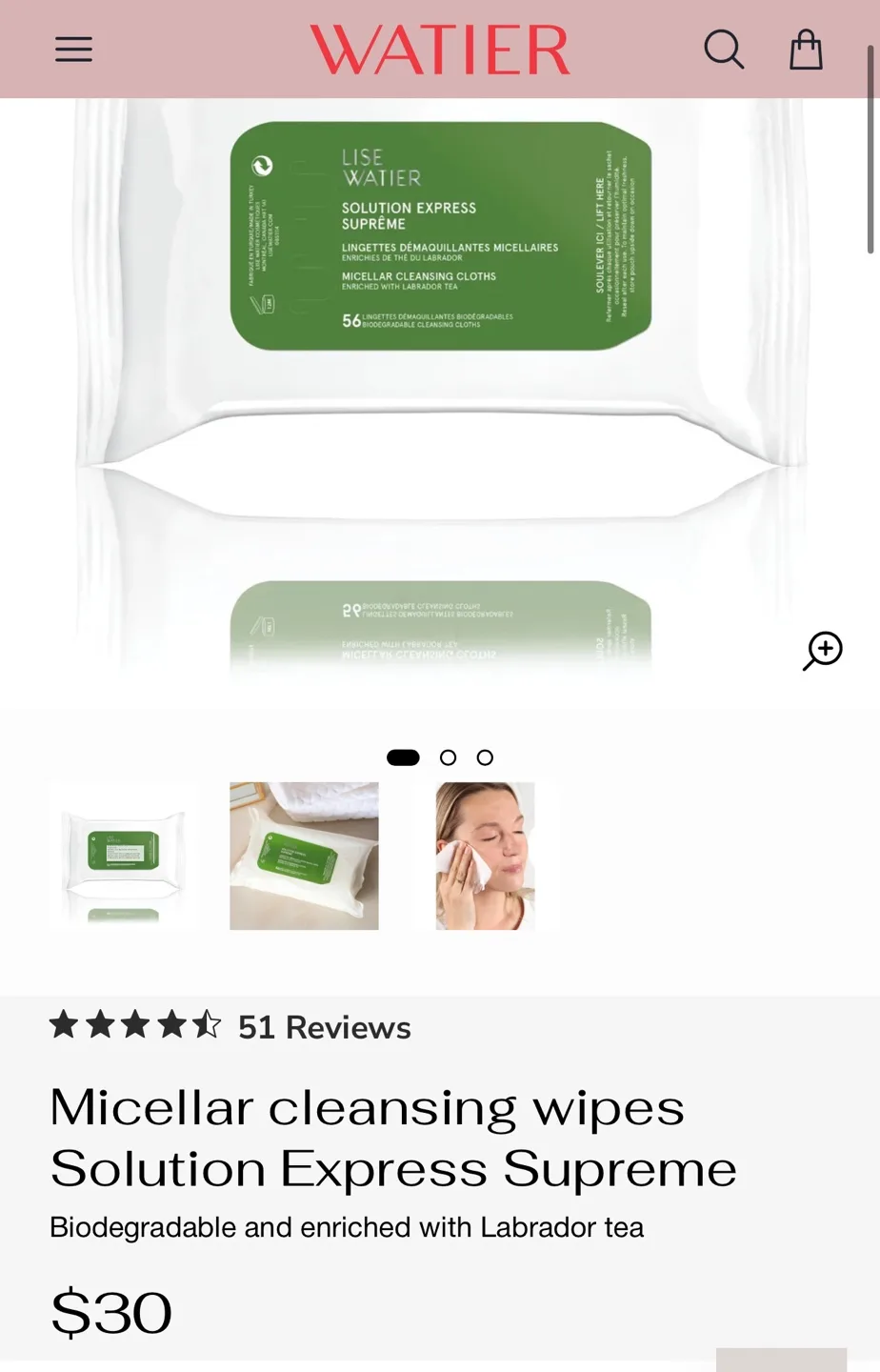Select the first product package thumbnail
This screenshot has height=1372, width=880.
[x=125, y=856]
